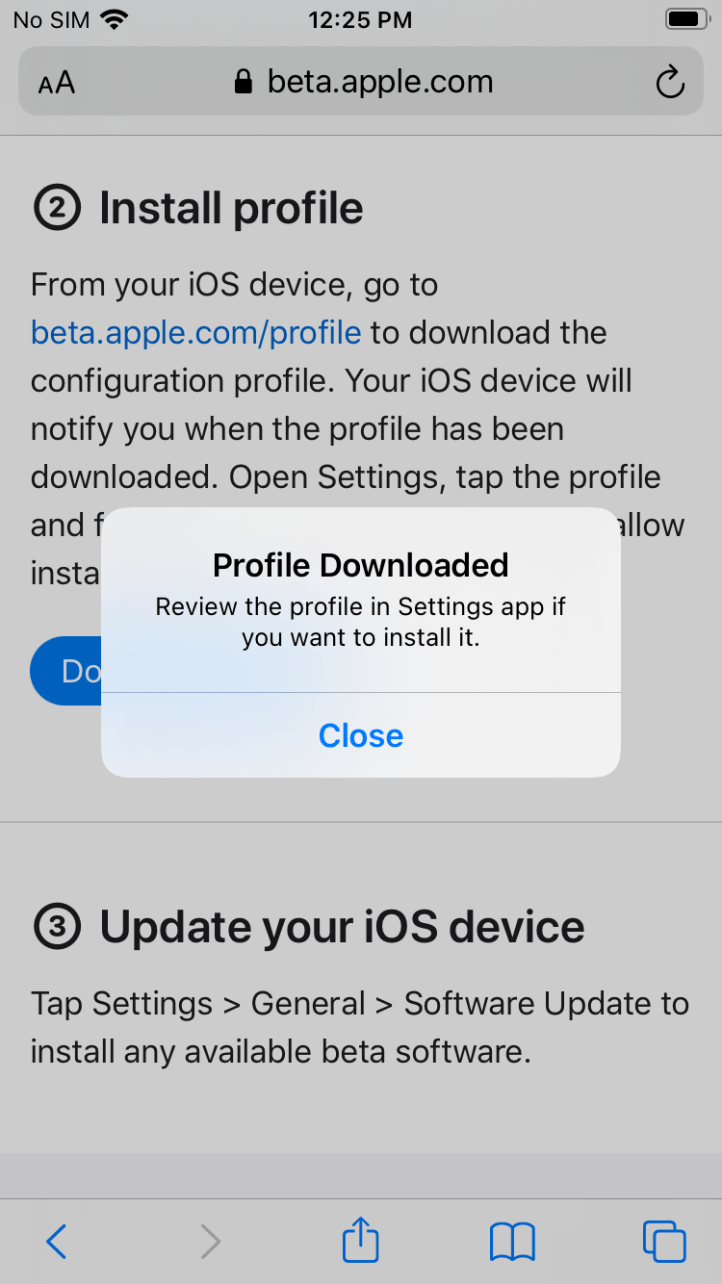Viewport: 722px width, 1284px height.
Task: Open the bookmarks book icon
Action: pyautogui.click(x=512, y=1241)
